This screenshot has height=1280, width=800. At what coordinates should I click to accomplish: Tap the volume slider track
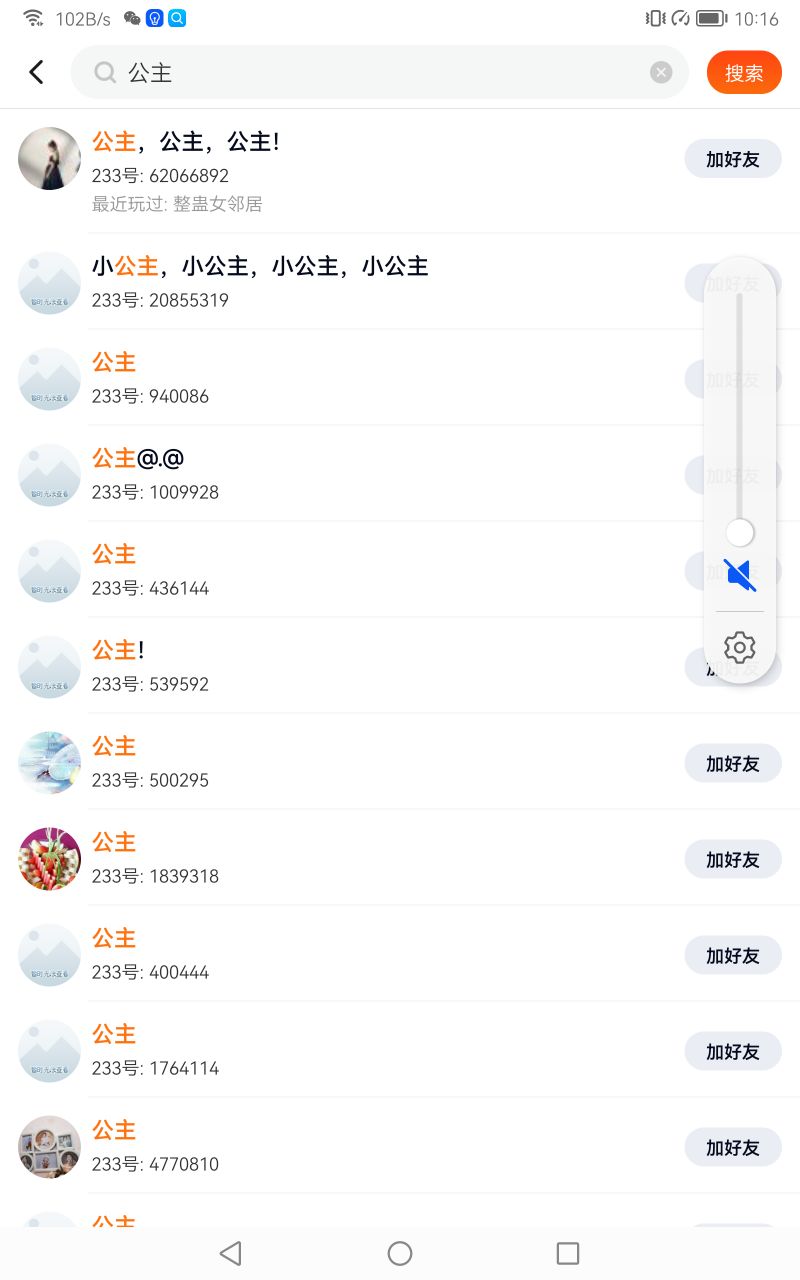coord(740,400)
